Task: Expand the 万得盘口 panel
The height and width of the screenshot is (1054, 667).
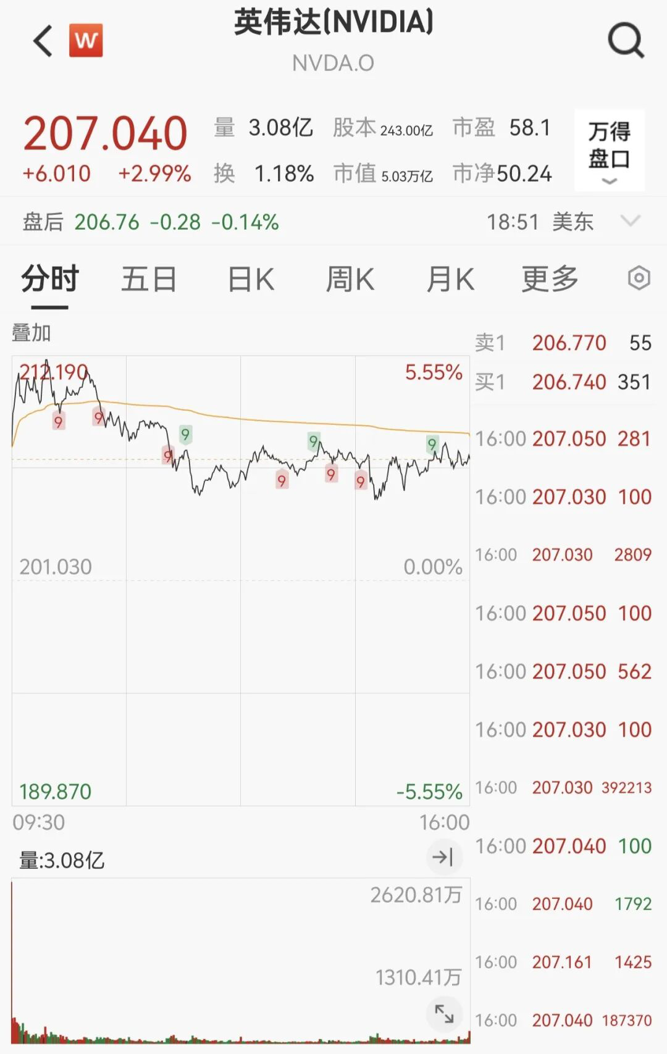Action: coord(609,150)
